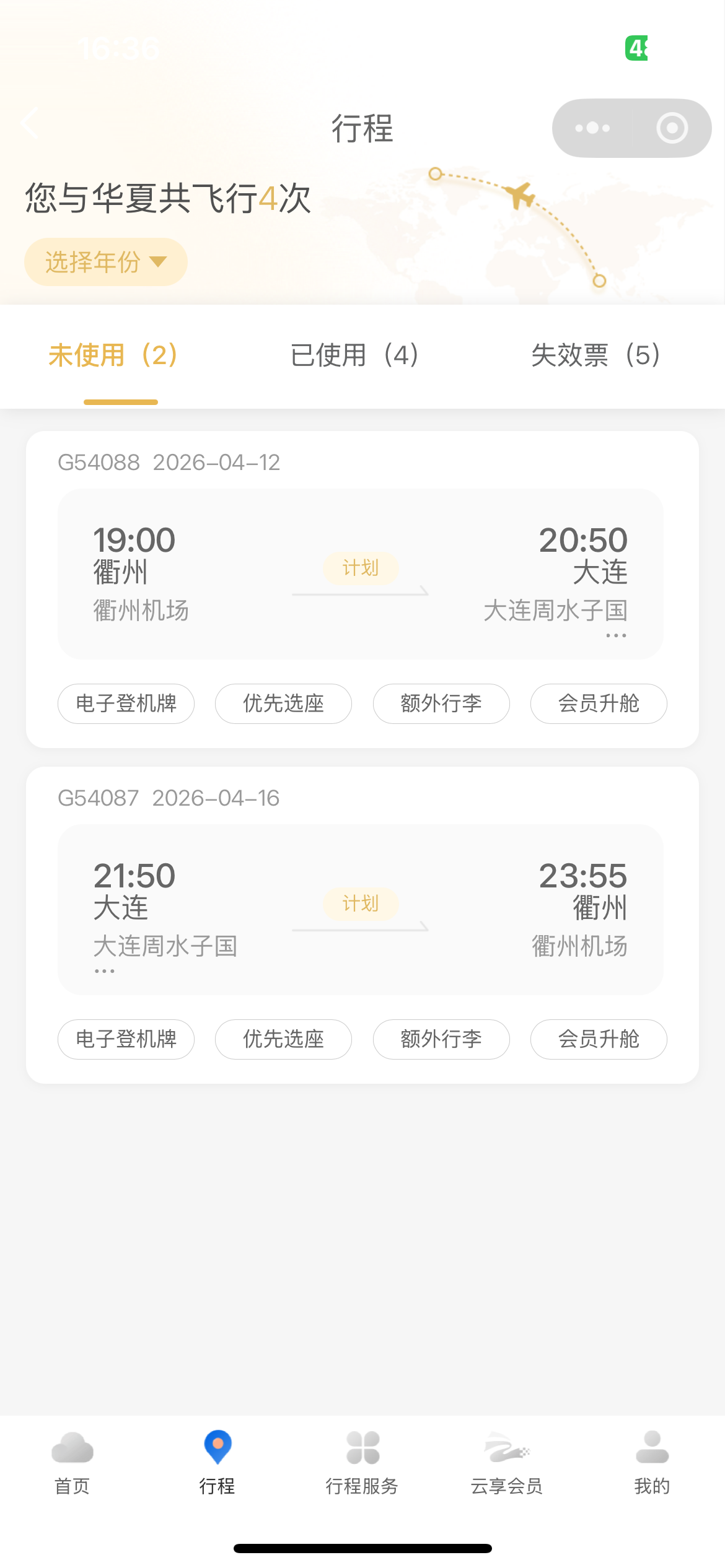Image resolution: width=725 pixels, height=1568 pixels.
Task: Select 优先选座 for flight G54087
Action: (x=283, y=1039)
